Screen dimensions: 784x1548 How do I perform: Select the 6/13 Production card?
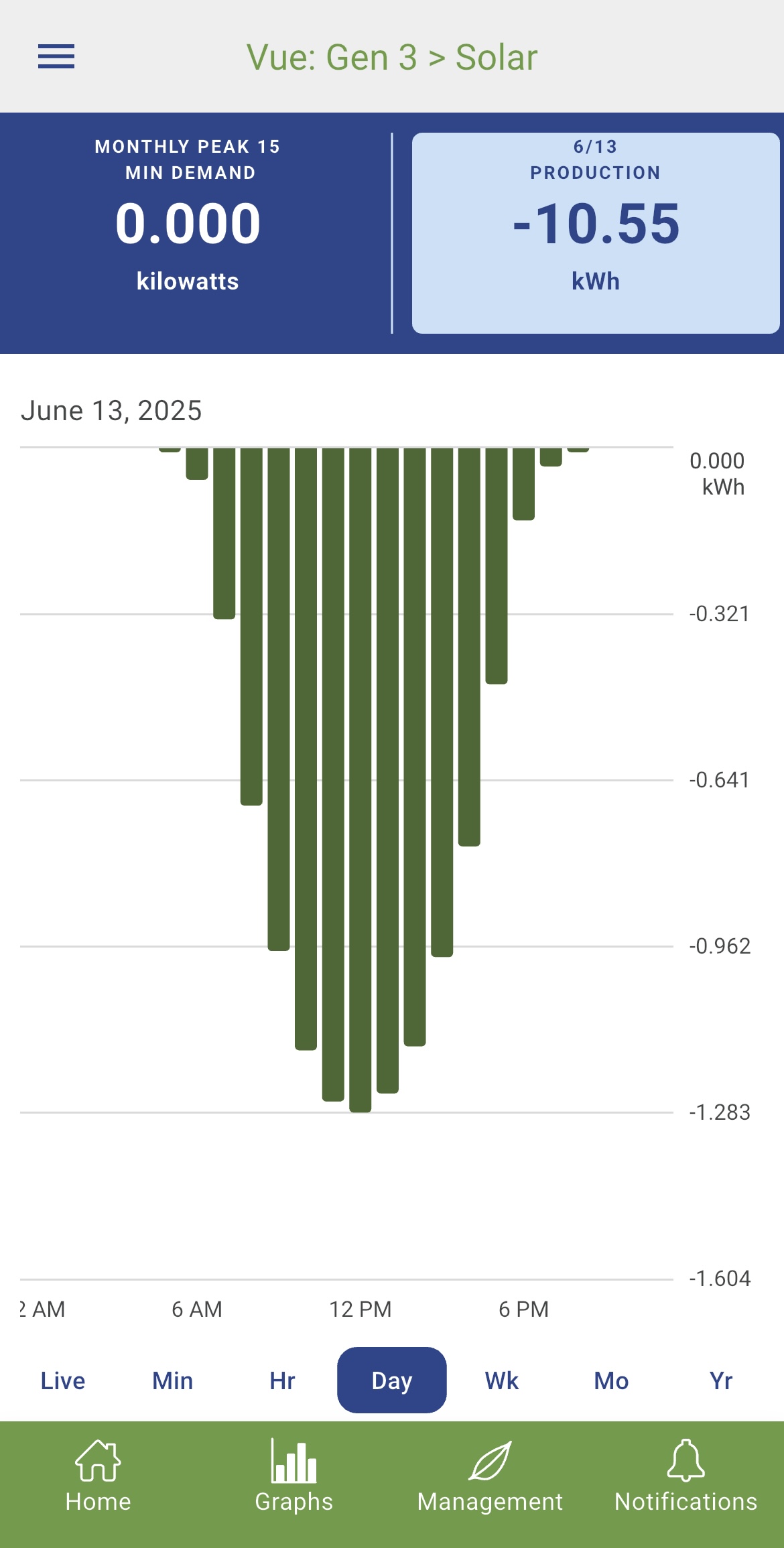click(595, 233)
